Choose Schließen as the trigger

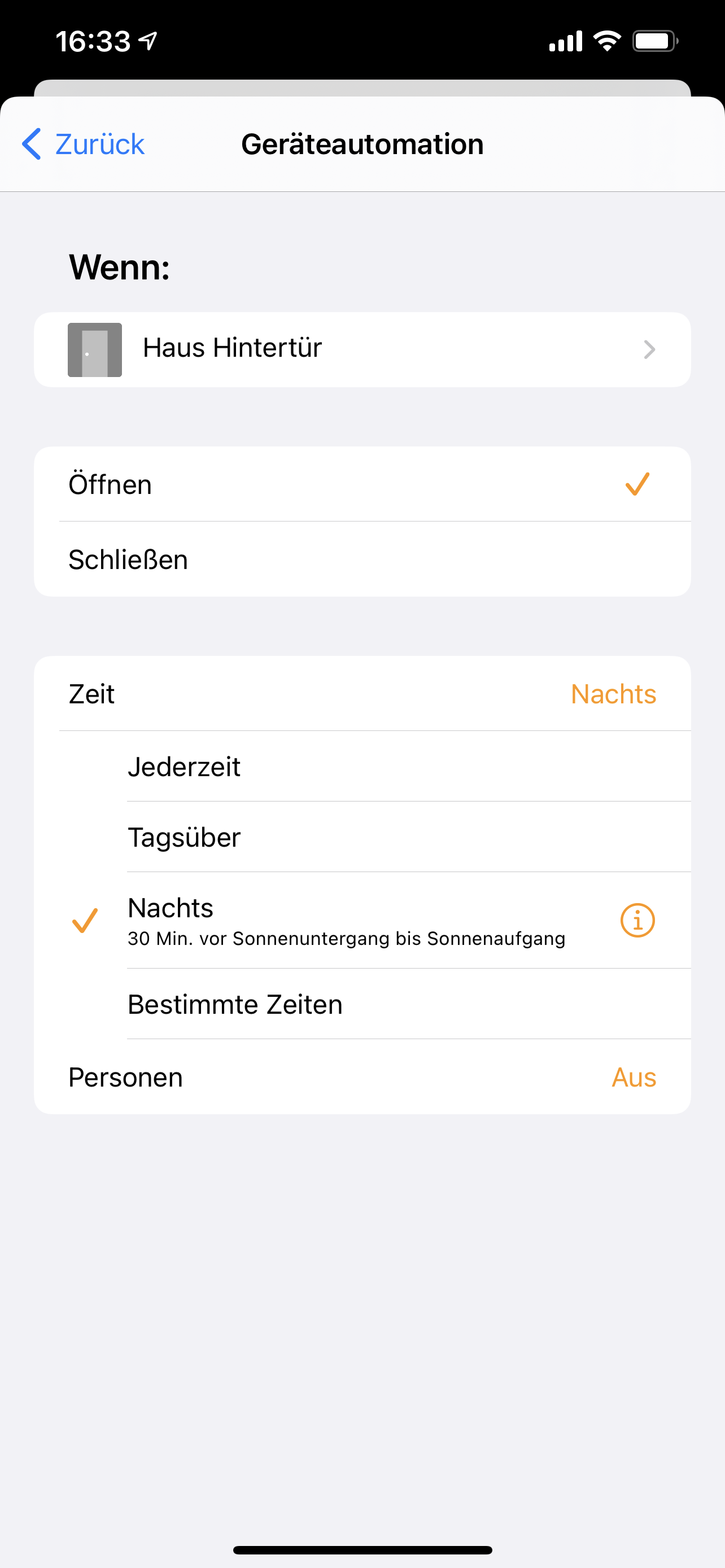(x=362, y=559)
